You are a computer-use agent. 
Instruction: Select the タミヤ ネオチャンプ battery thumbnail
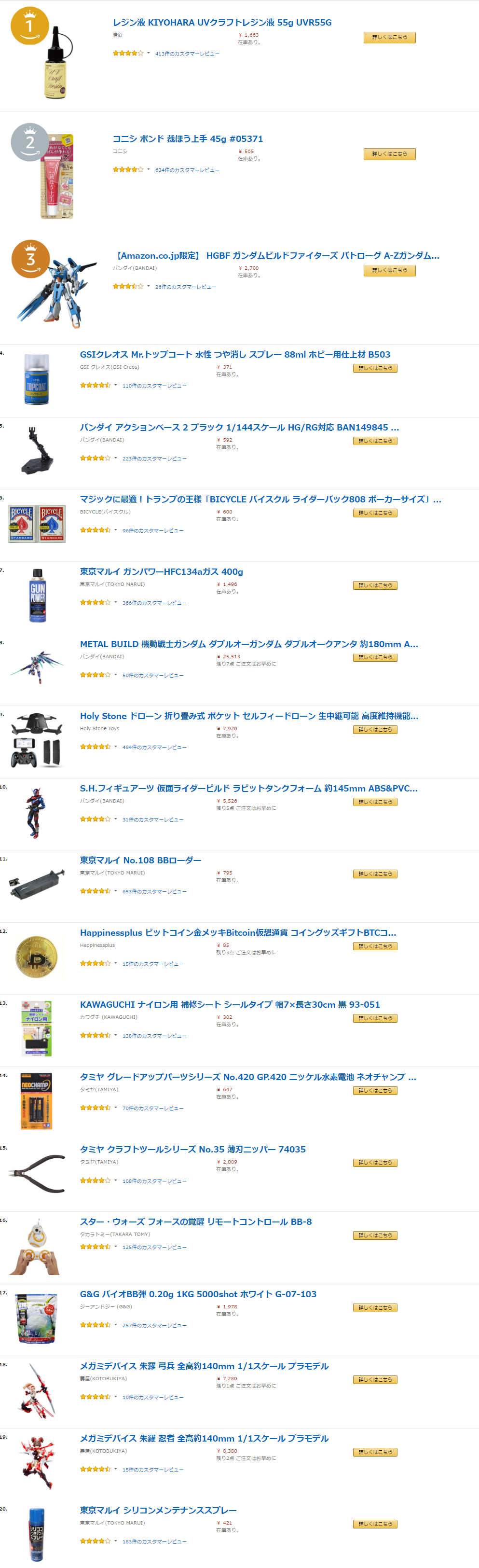36,1100
